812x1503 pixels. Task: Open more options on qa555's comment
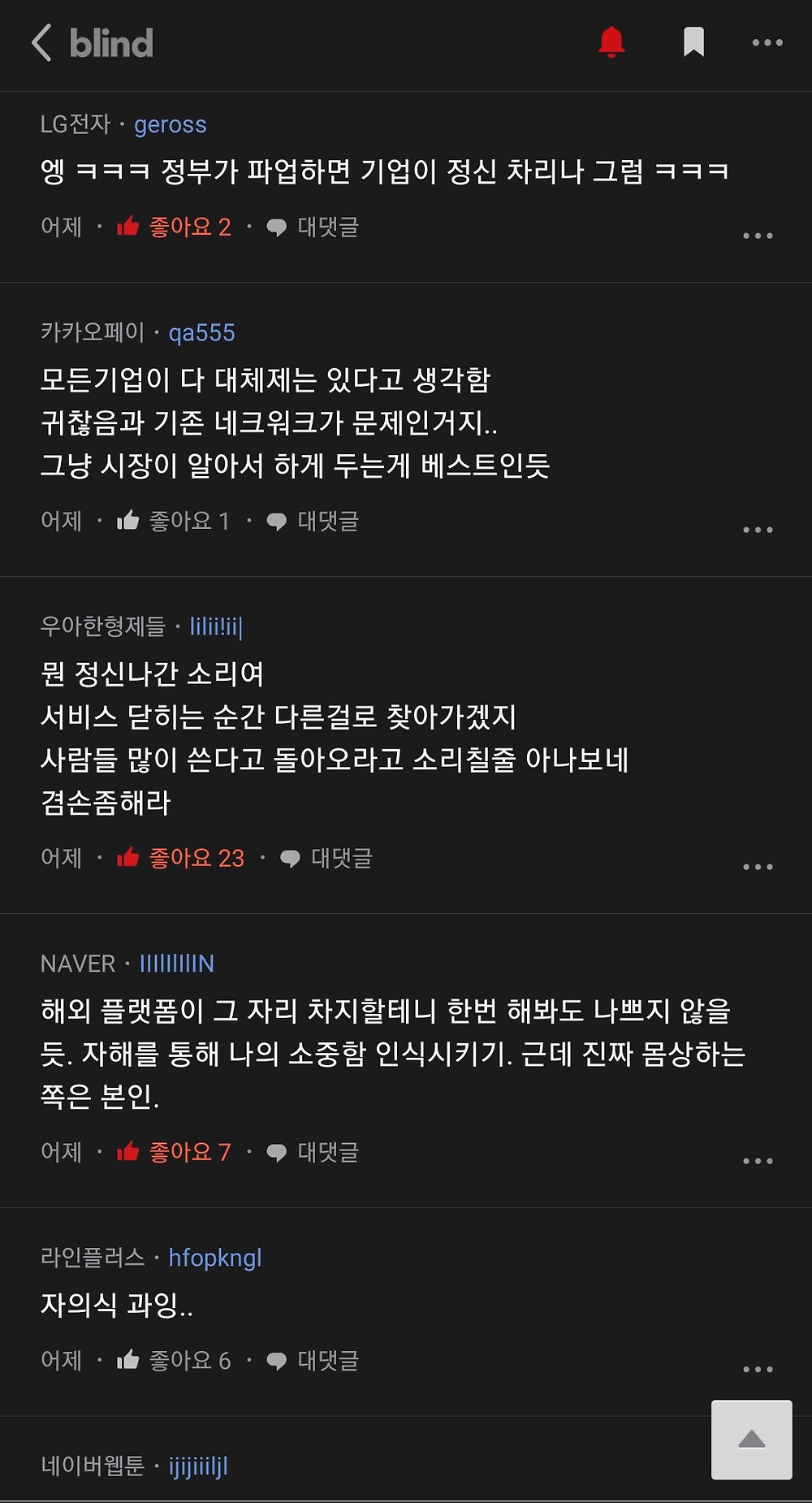click(758, 530)
